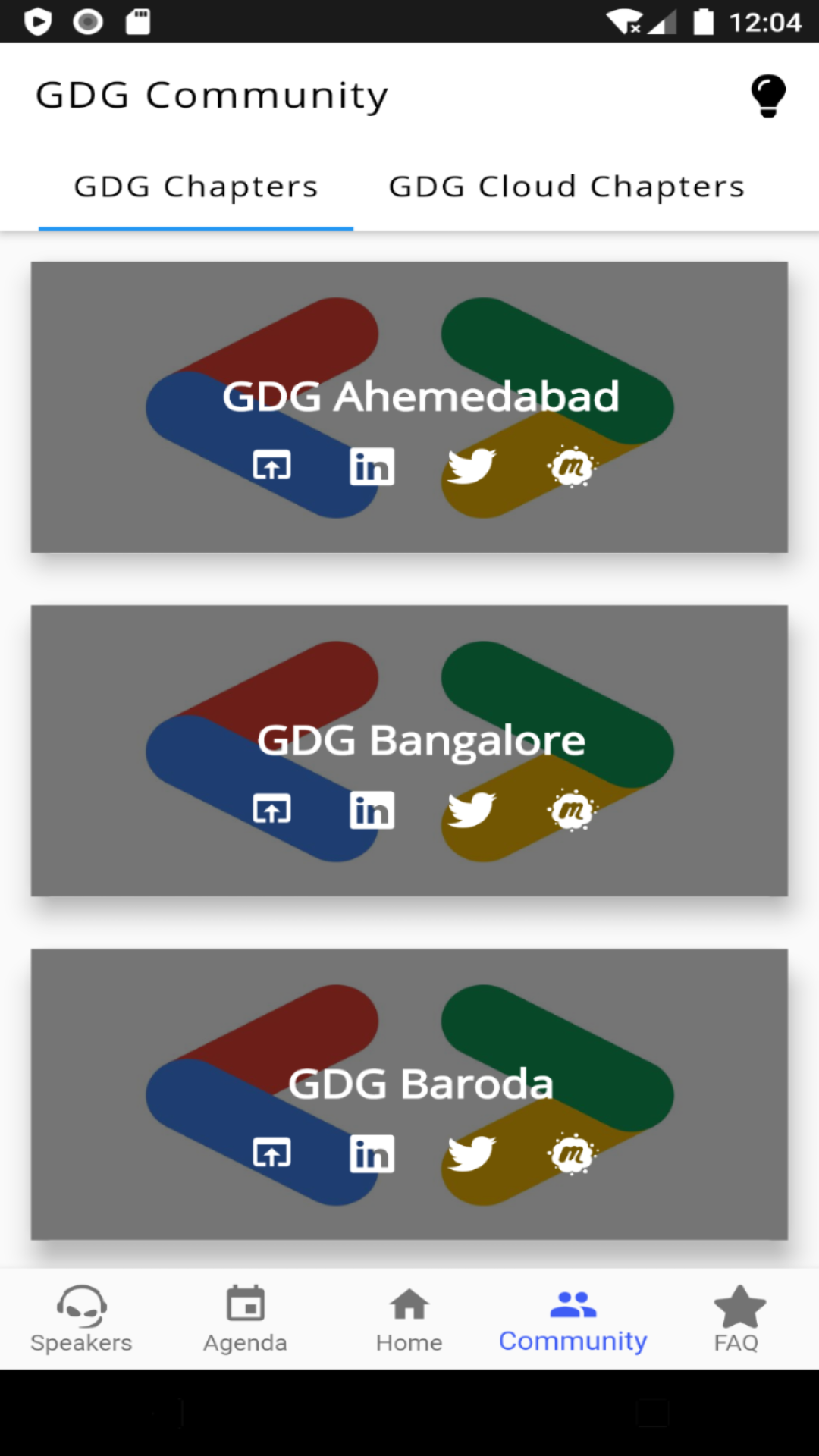Viewport: 819px width, 1456px height.
Task: Open GDG Bangalore's website link icon
Action: click(271, 810)
